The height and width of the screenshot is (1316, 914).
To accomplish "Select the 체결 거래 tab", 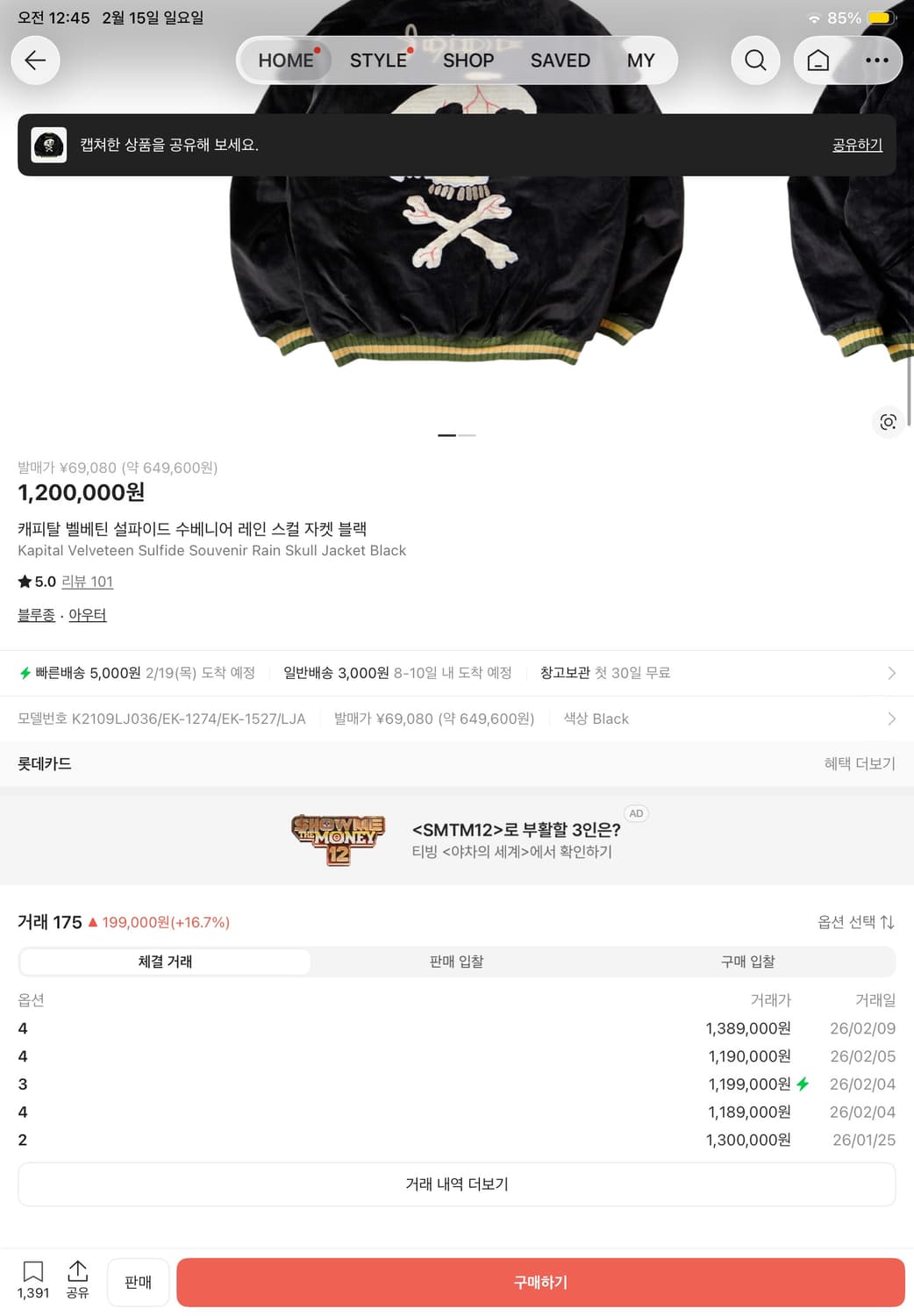I will coord(165,962).
